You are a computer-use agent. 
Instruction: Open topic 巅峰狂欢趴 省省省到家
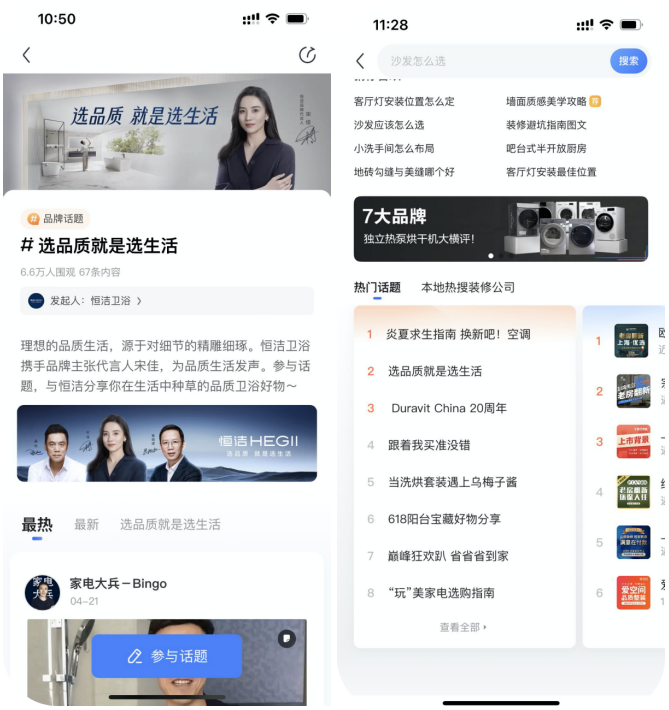pos(448,556)
